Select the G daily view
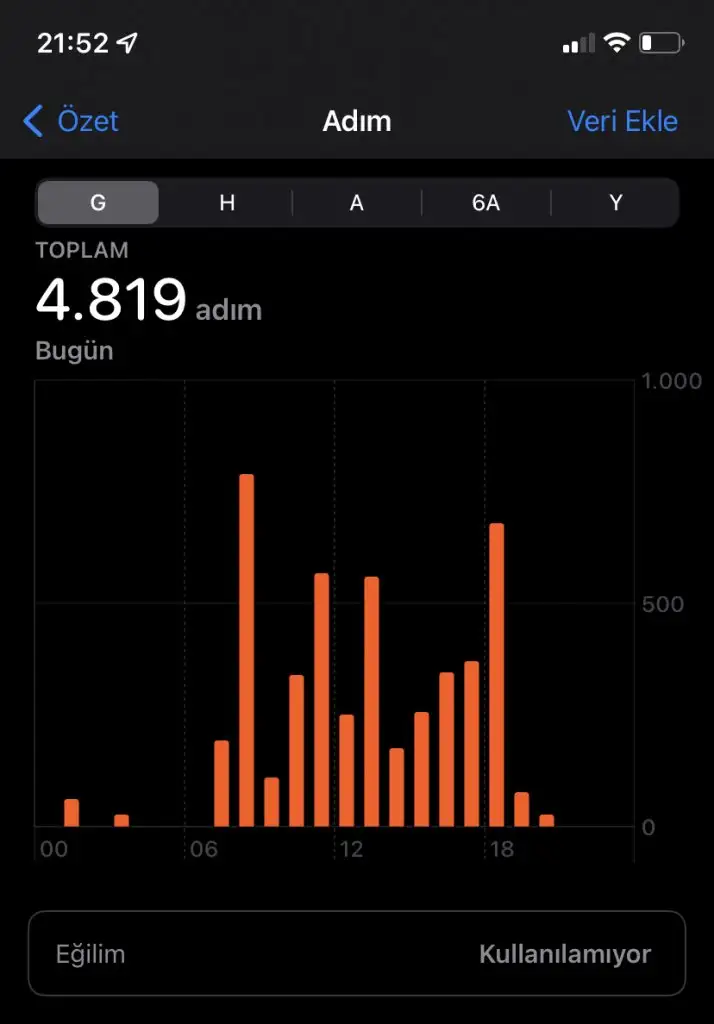Image resolution: width=714 pixels, height=1024 pixels. (98, 203)
